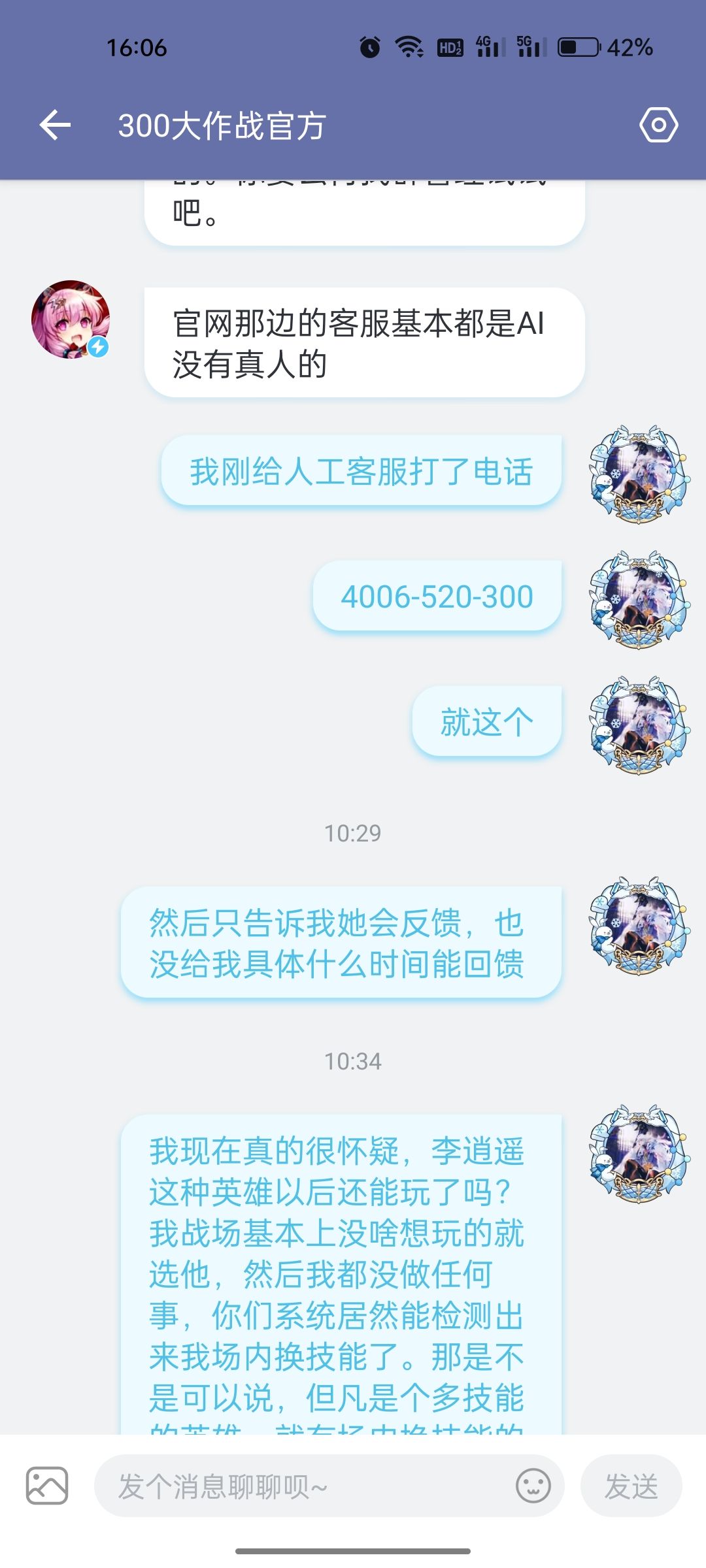Tap the 5G signal indicator
Image resolution: width=706 pixels, height=1568 pixels.
531,47
